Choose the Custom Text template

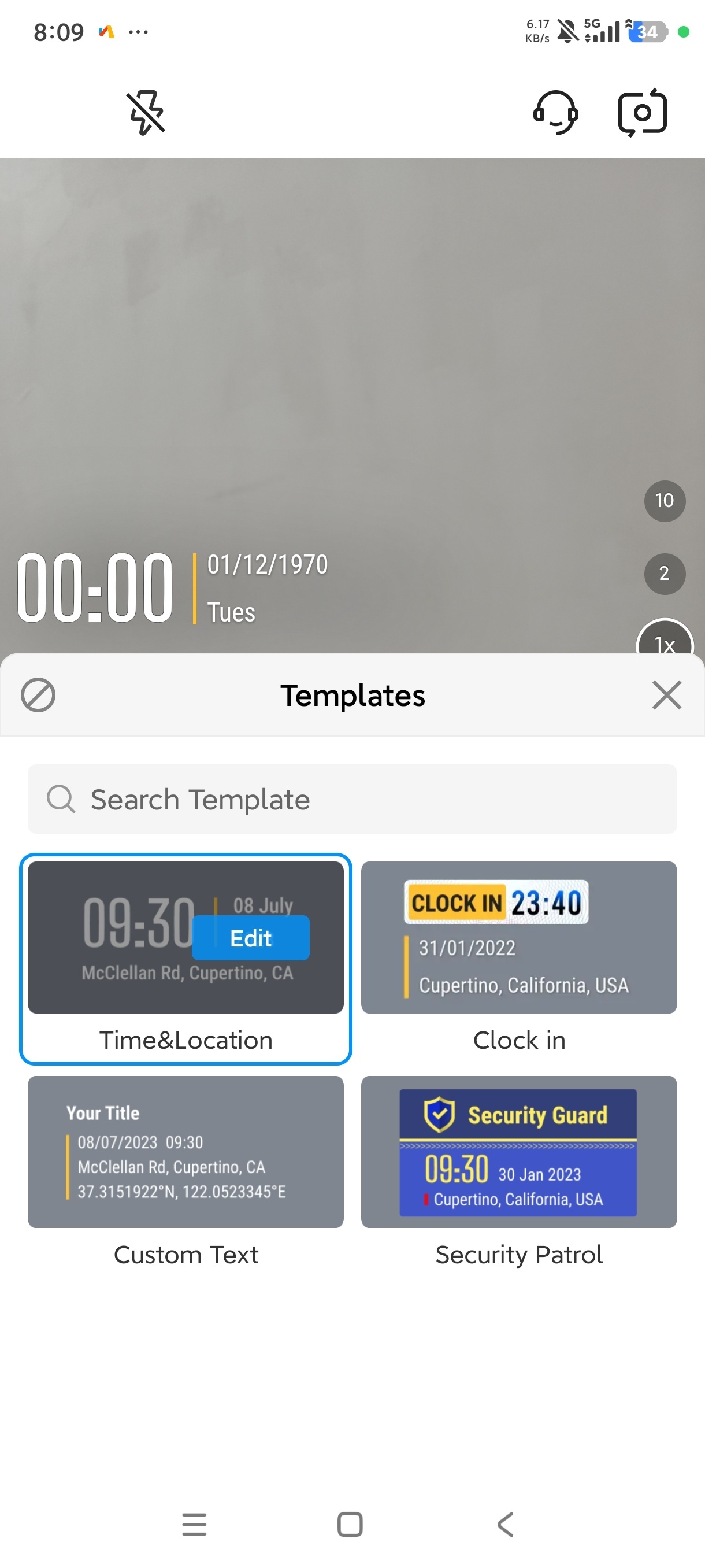coord(185,1173)
